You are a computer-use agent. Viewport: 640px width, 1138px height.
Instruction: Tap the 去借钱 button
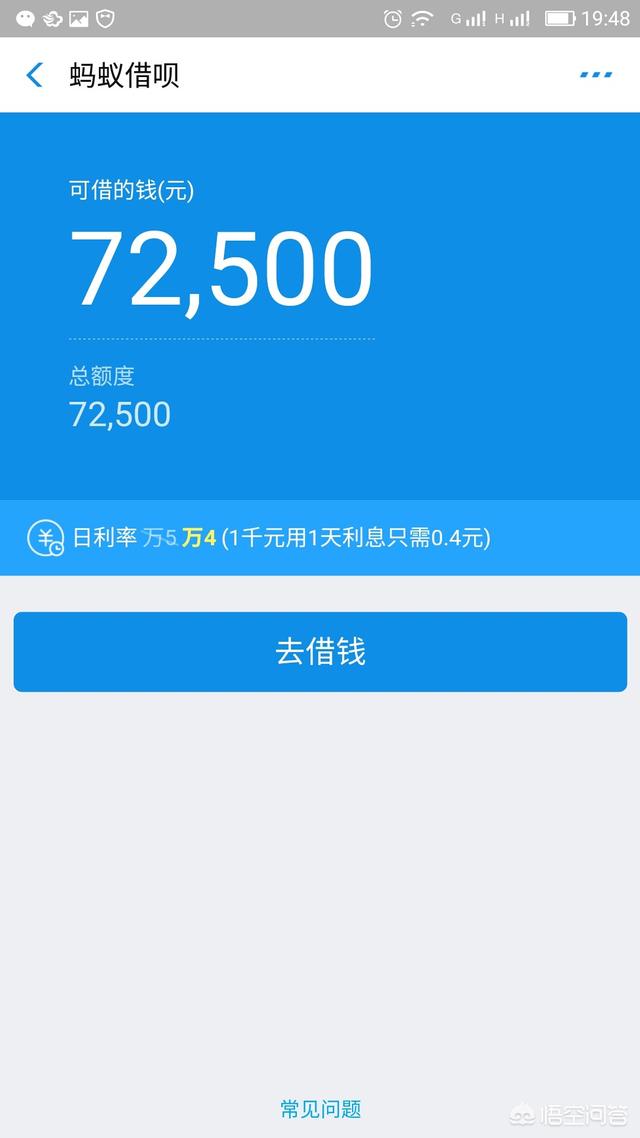(x=320, y=652)
